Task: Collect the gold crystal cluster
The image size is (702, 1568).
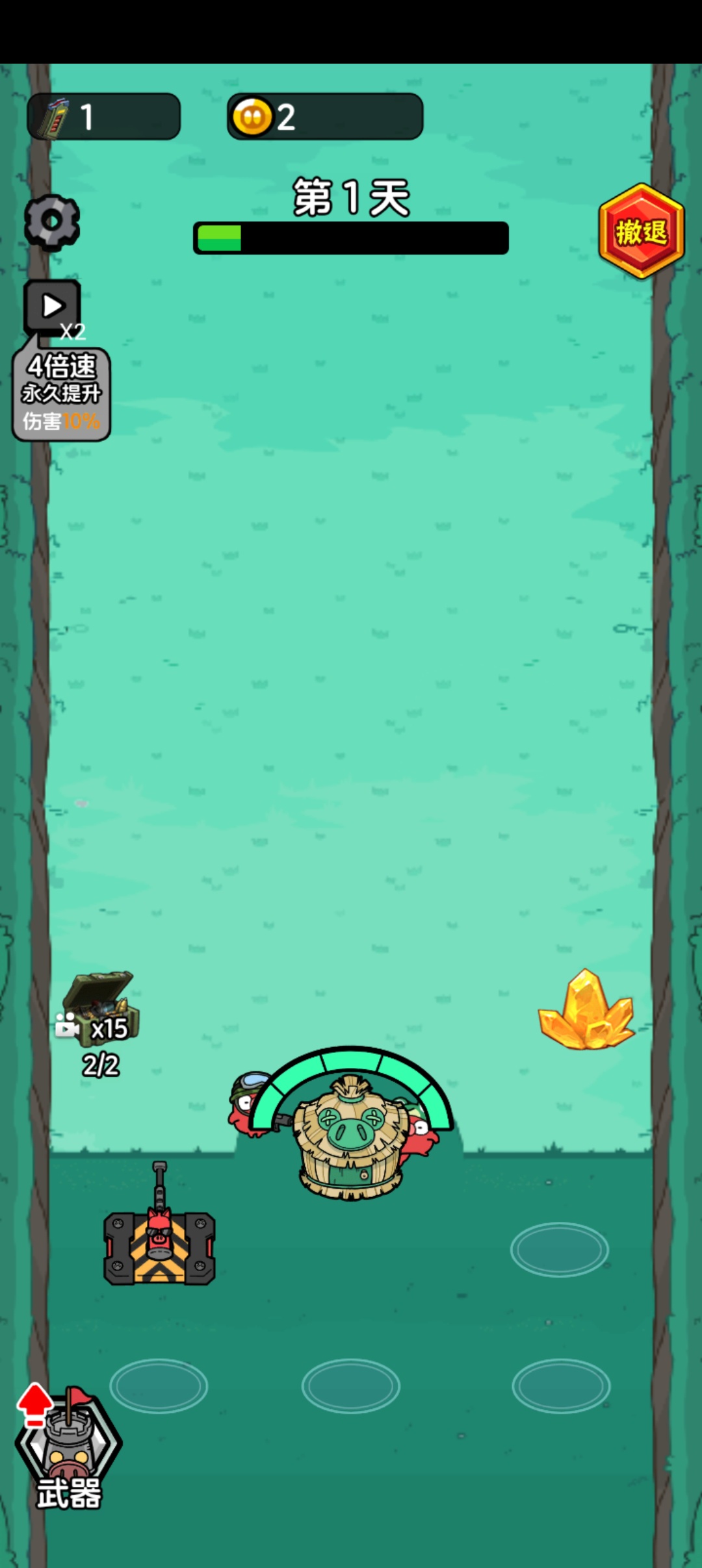Action: (x=587, y=1010)
